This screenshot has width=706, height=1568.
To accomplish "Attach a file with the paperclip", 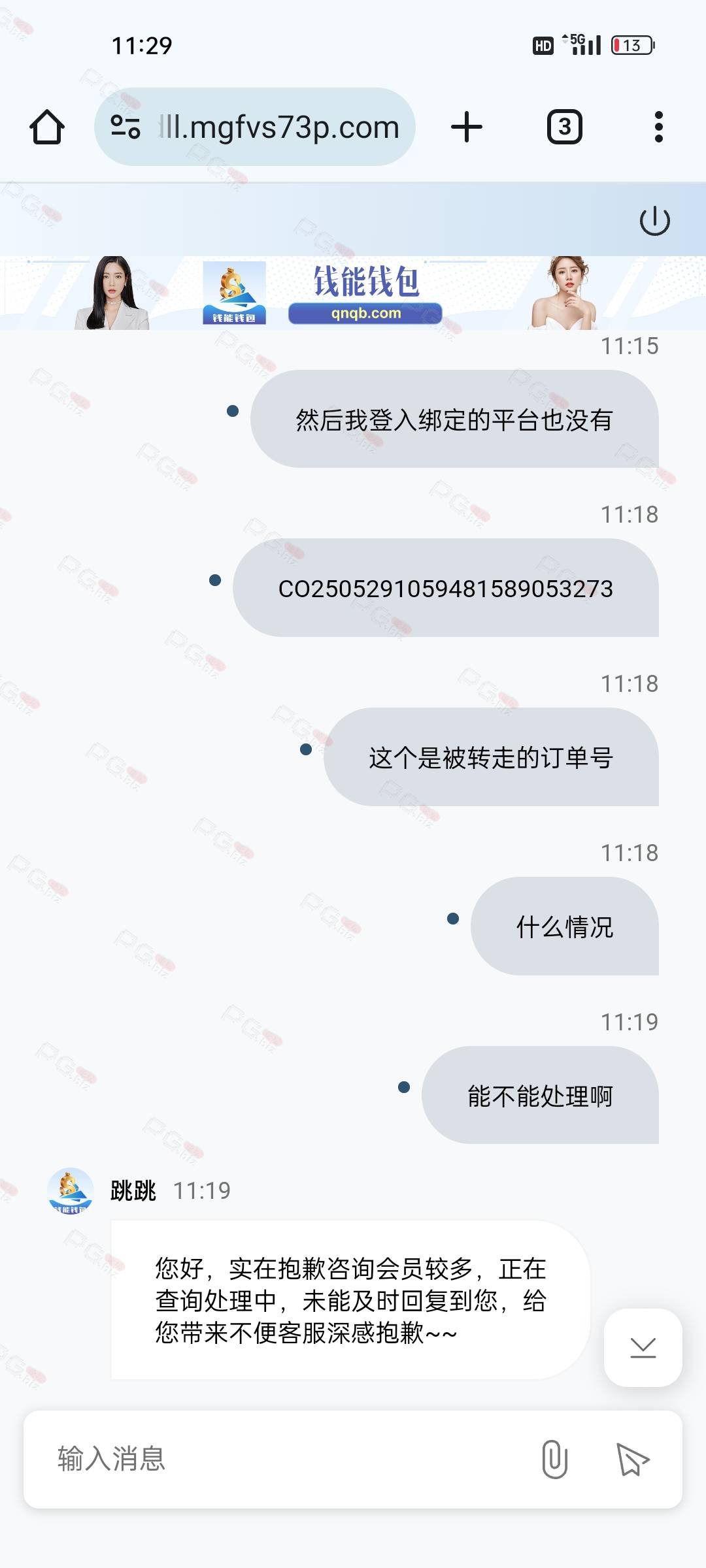I will [554, 1459].
